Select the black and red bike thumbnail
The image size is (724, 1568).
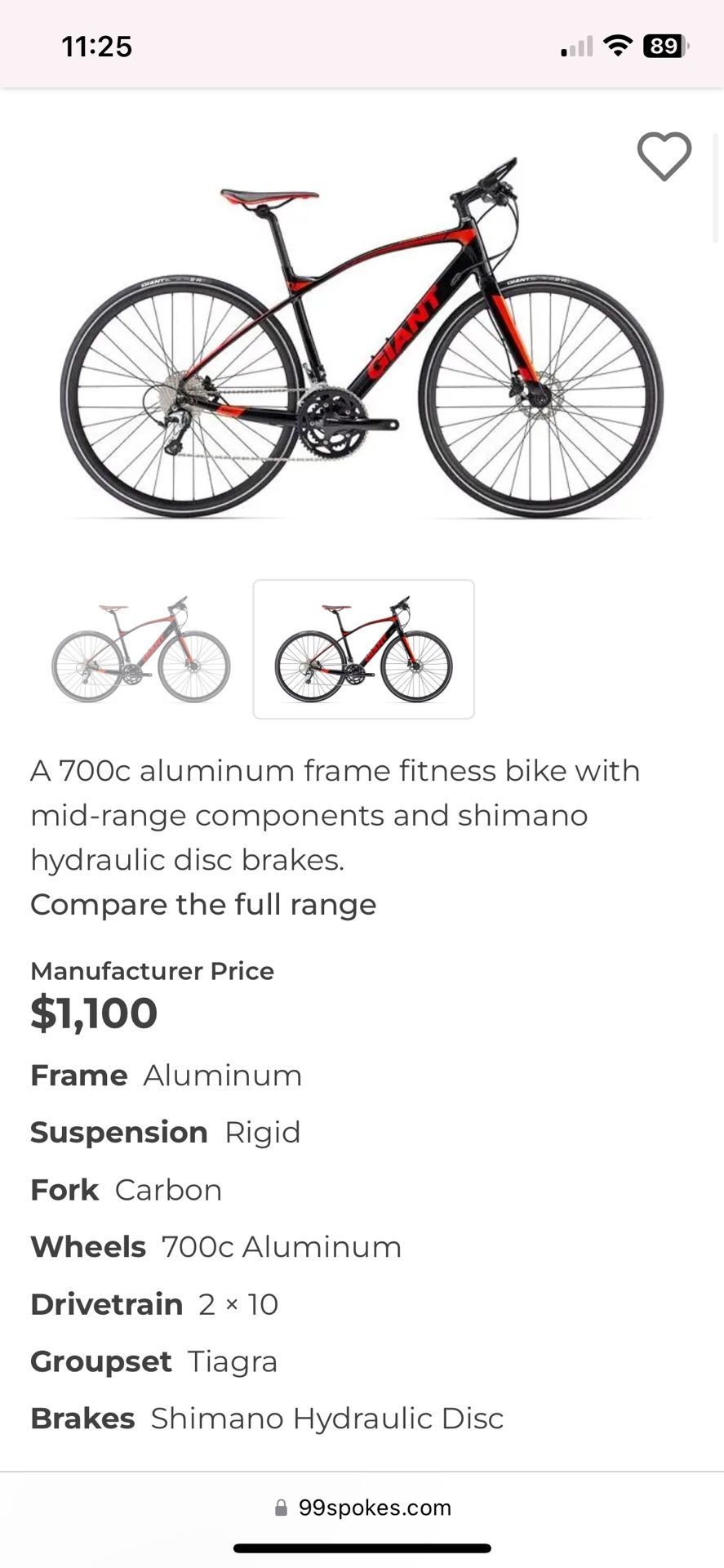(363, 650)
